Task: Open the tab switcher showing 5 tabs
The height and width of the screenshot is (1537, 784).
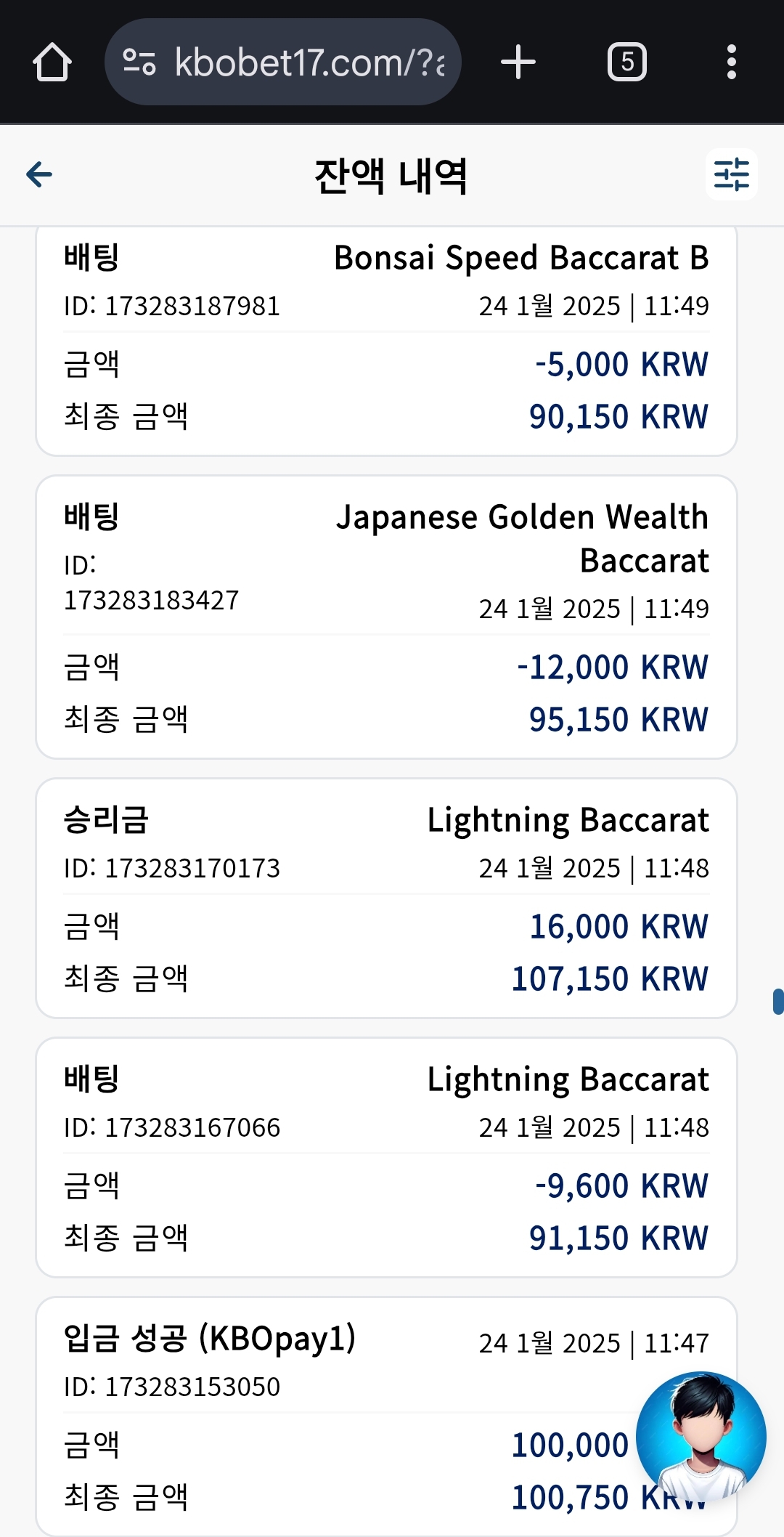Action: tap(627, 62)
